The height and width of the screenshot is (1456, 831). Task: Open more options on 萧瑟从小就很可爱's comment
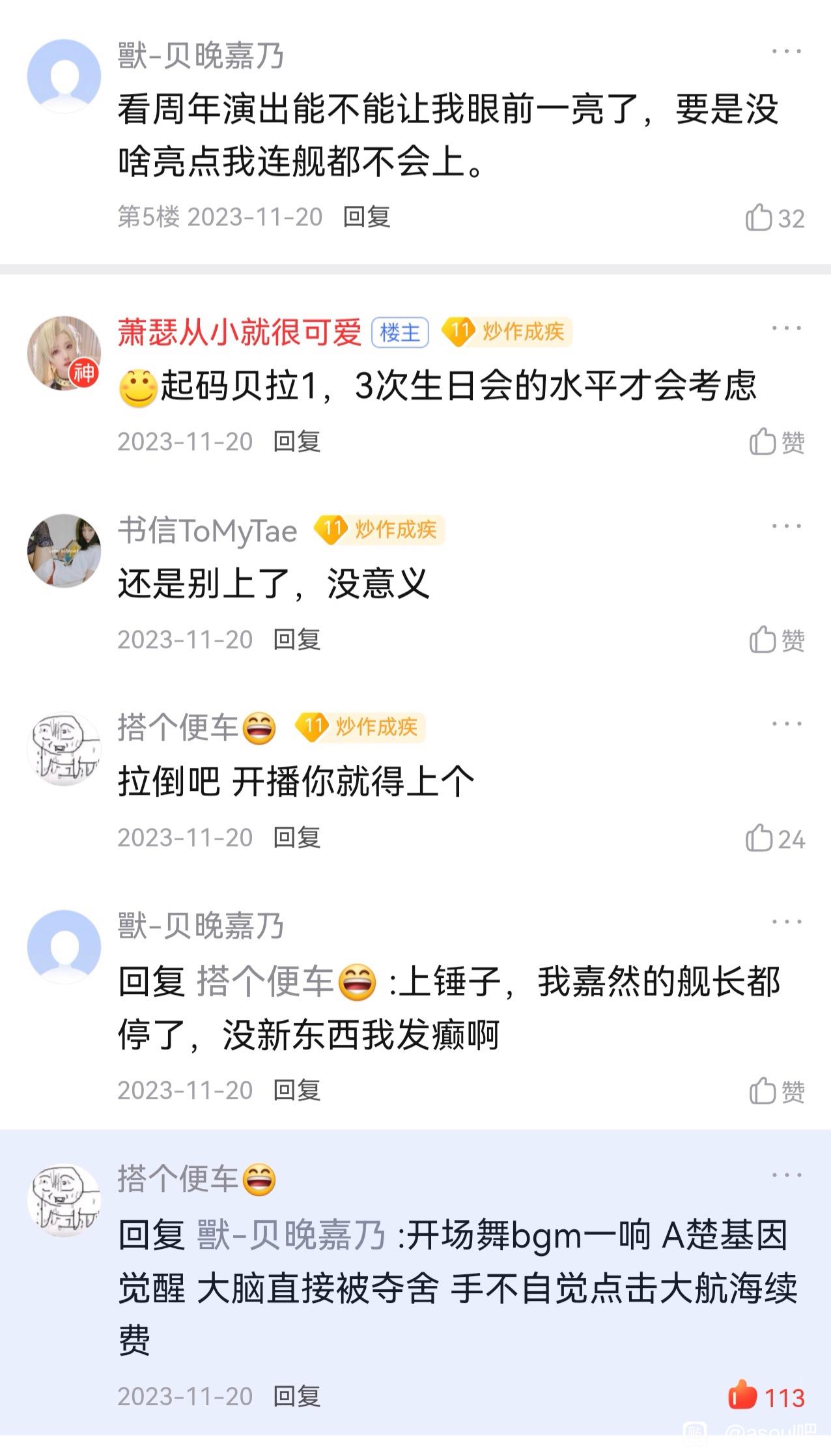(786, 328)
